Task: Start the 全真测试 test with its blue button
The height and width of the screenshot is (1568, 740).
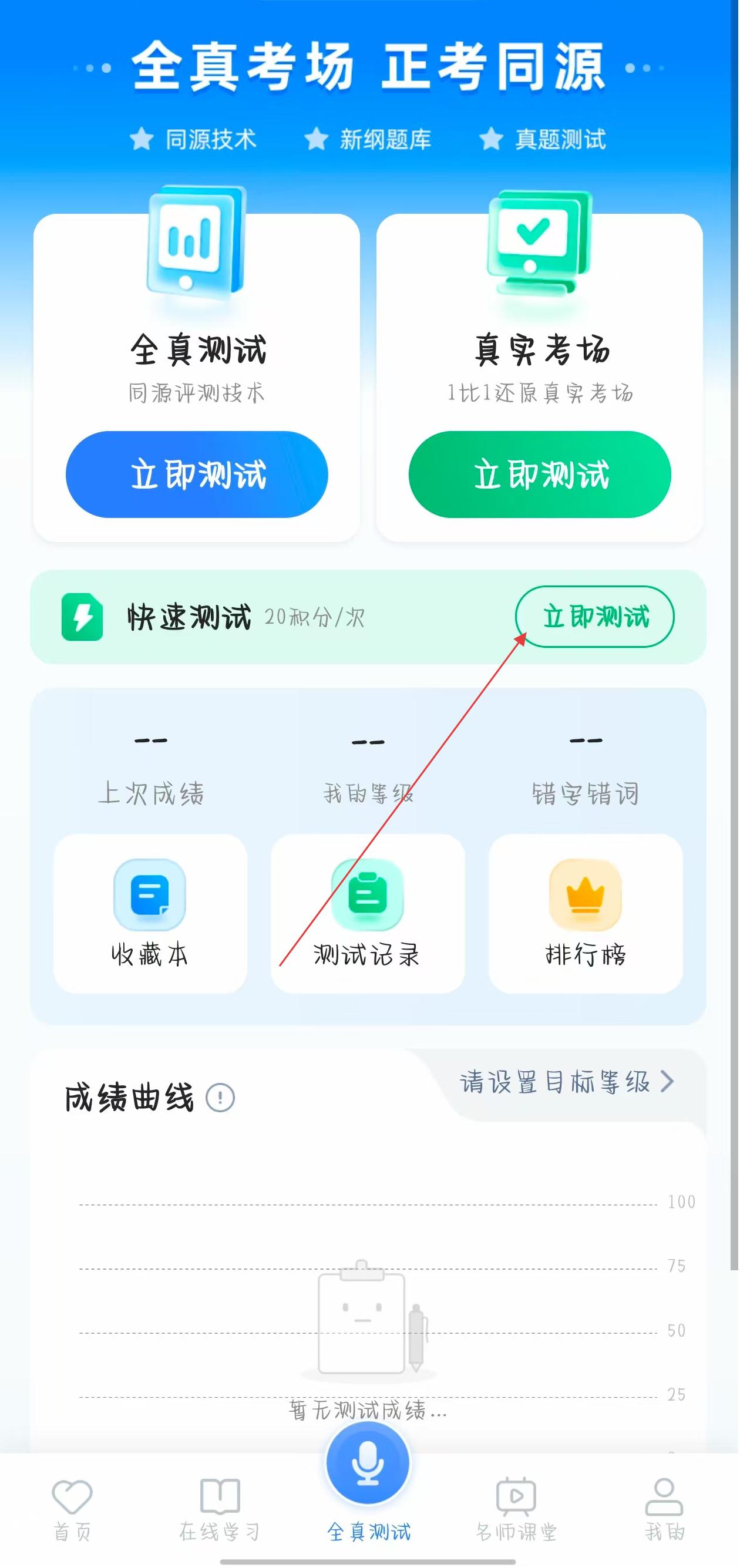Action: 197,474
